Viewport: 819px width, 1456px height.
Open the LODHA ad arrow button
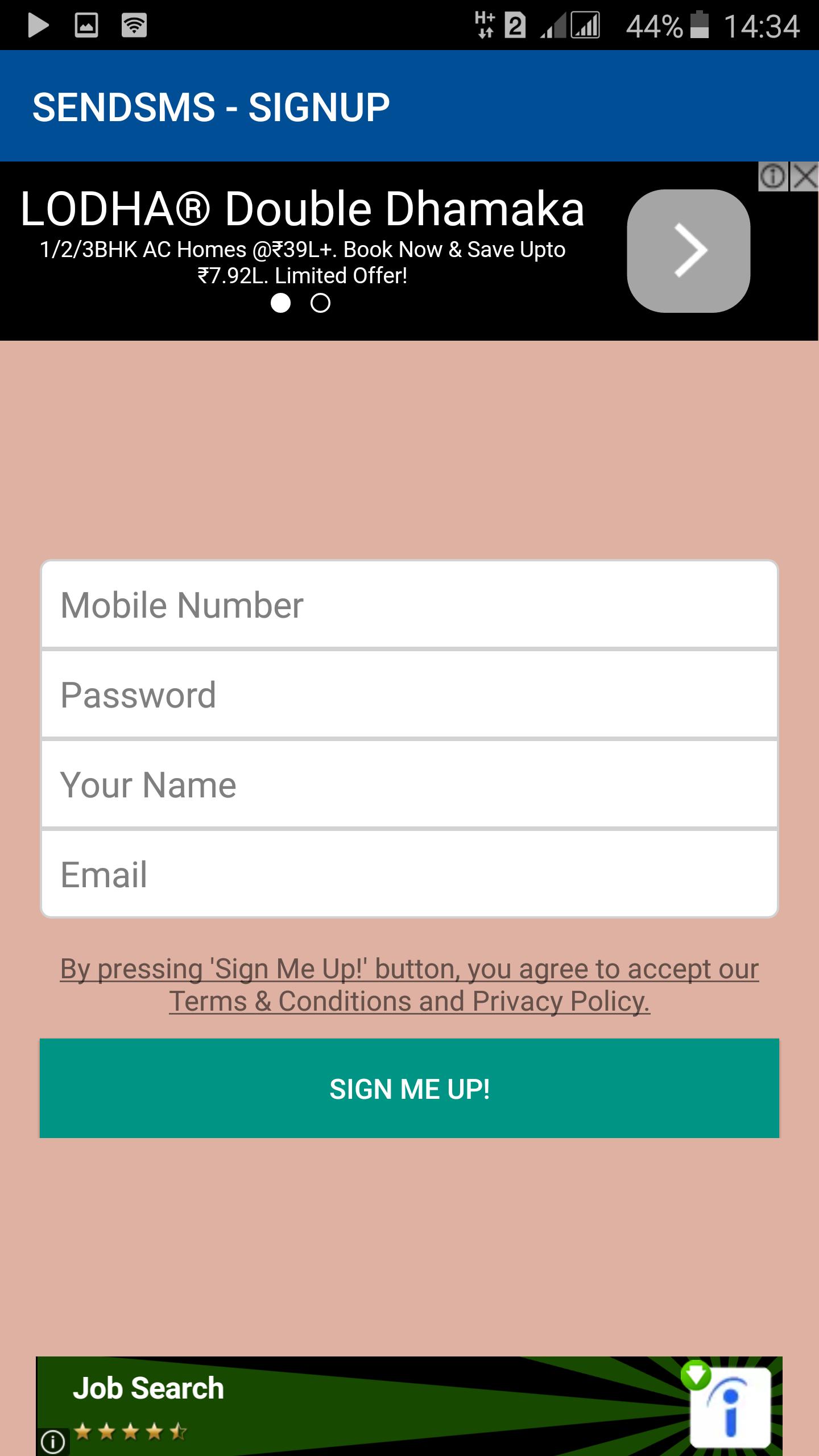click(688, 251)
